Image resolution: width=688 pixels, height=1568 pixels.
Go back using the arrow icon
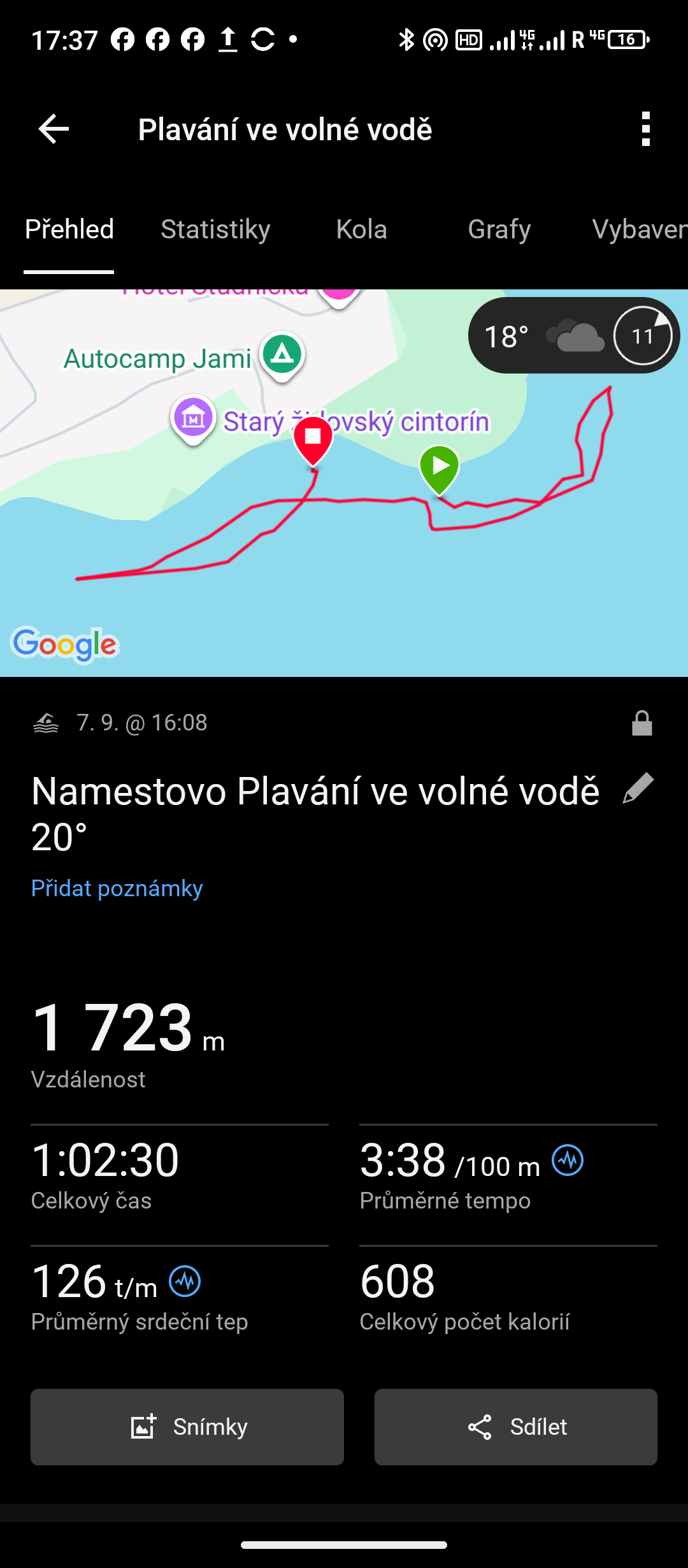click(54, 129)
